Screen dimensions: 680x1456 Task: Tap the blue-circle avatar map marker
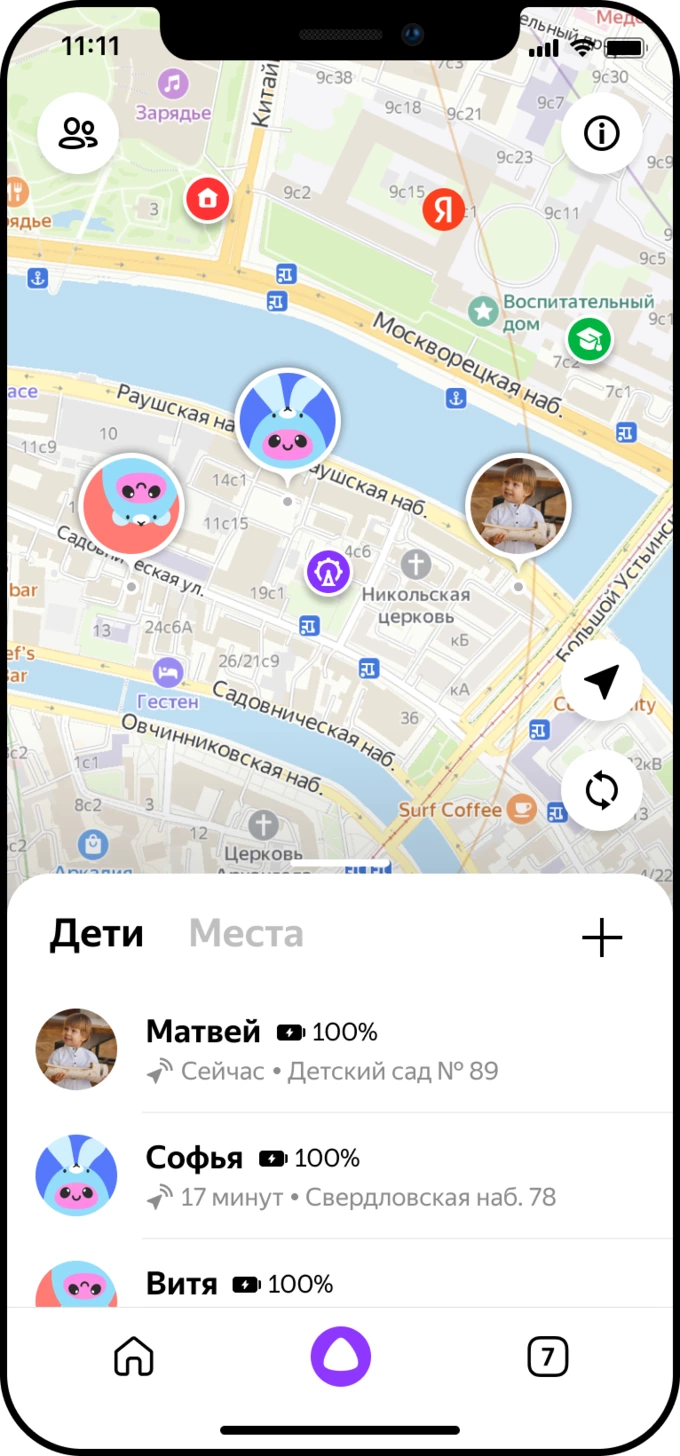coord(288,420)
